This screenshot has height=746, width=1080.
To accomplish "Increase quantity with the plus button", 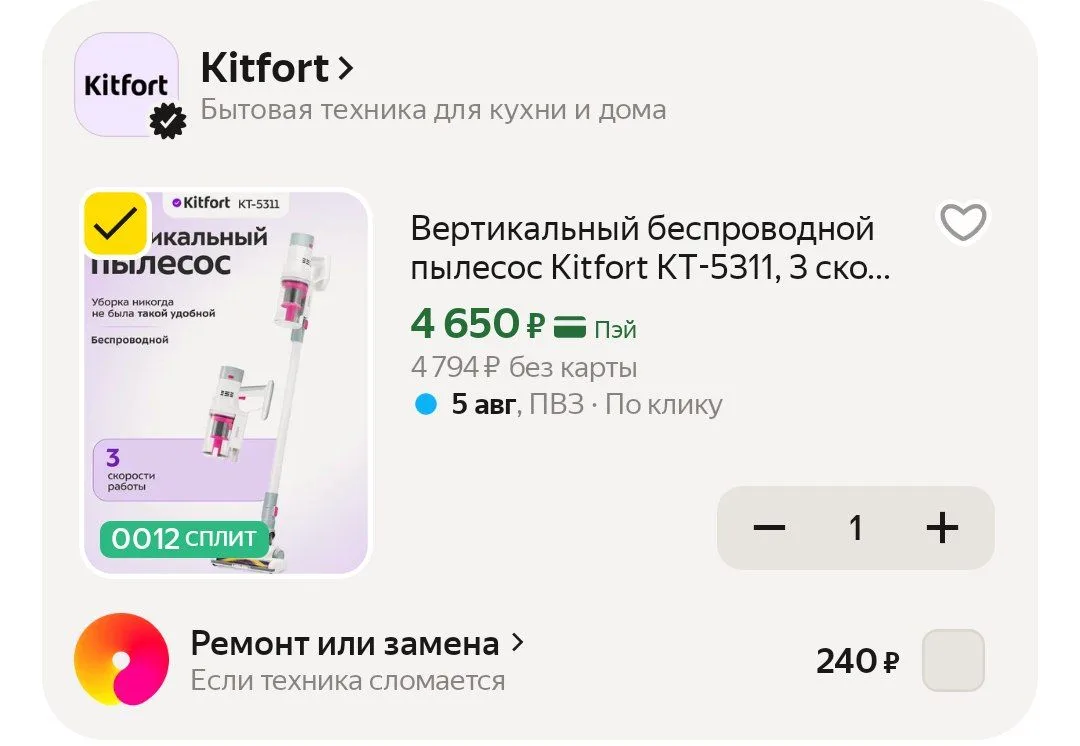I will pyautogui.click(x=942, y=528).
